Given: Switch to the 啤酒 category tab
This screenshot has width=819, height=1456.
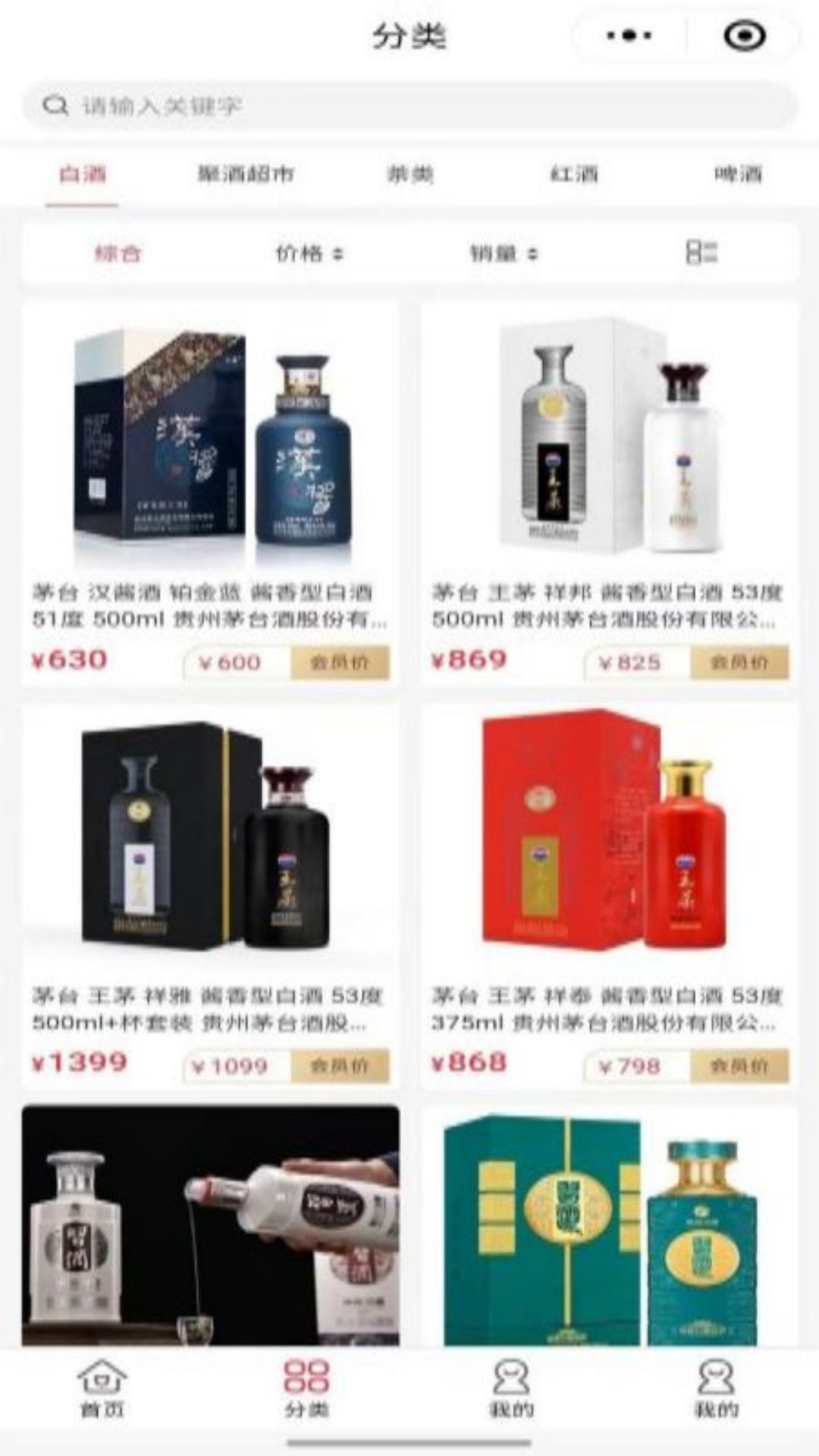Looking at the screenshot, I should click(x=737, y=175).
